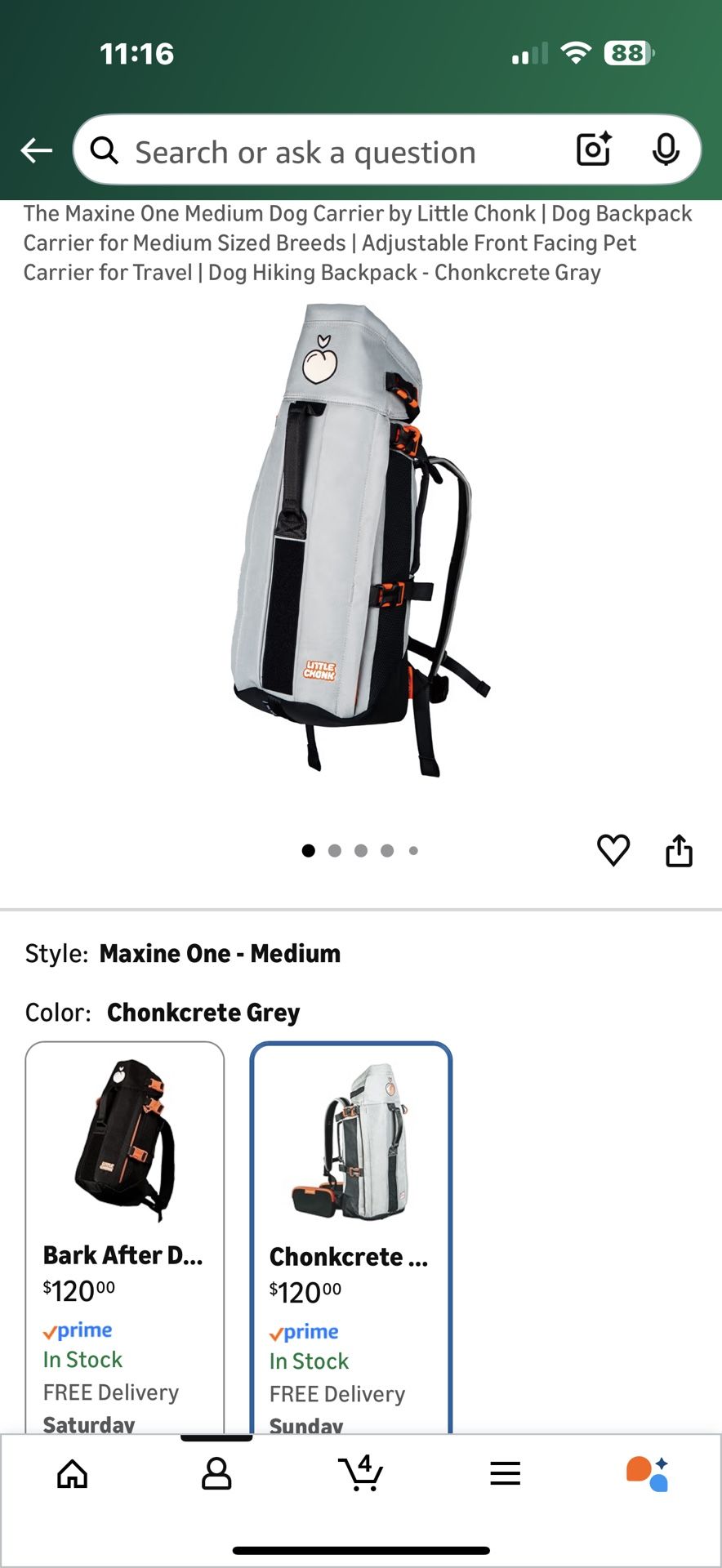Open the shopping cart with 4 items

(x=361, y=1473)
